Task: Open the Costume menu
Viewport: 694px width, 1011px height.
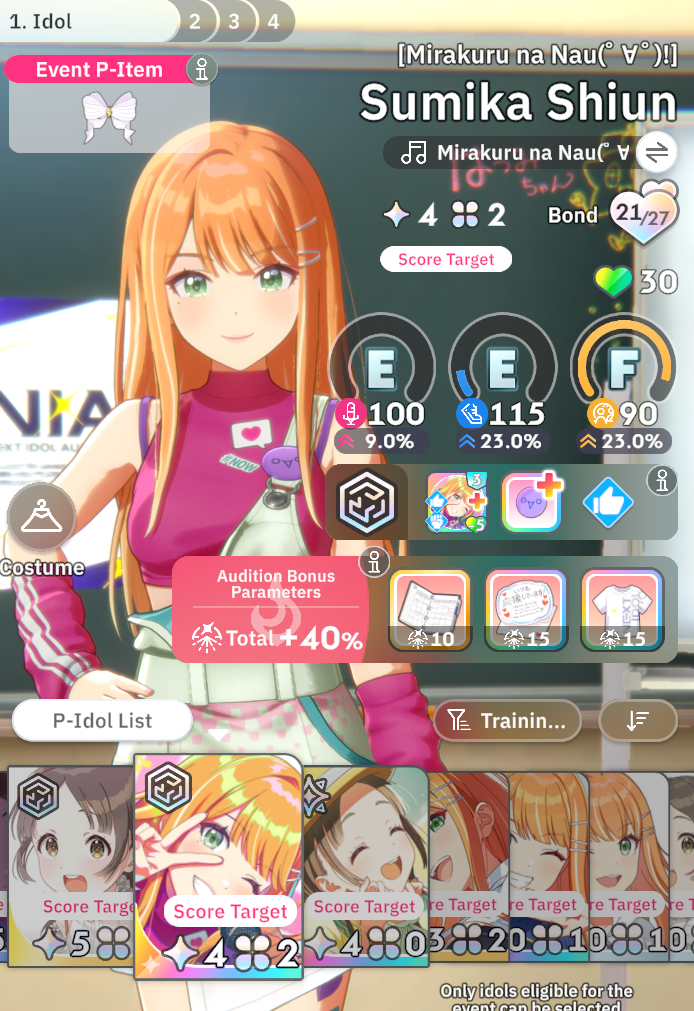Action: tap(41, 517)
